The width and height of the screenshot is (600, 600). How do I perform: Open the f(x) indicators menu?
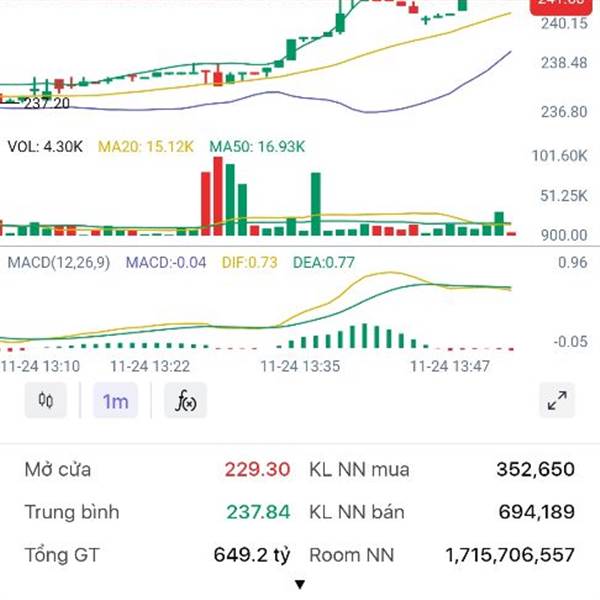[185, 401]
